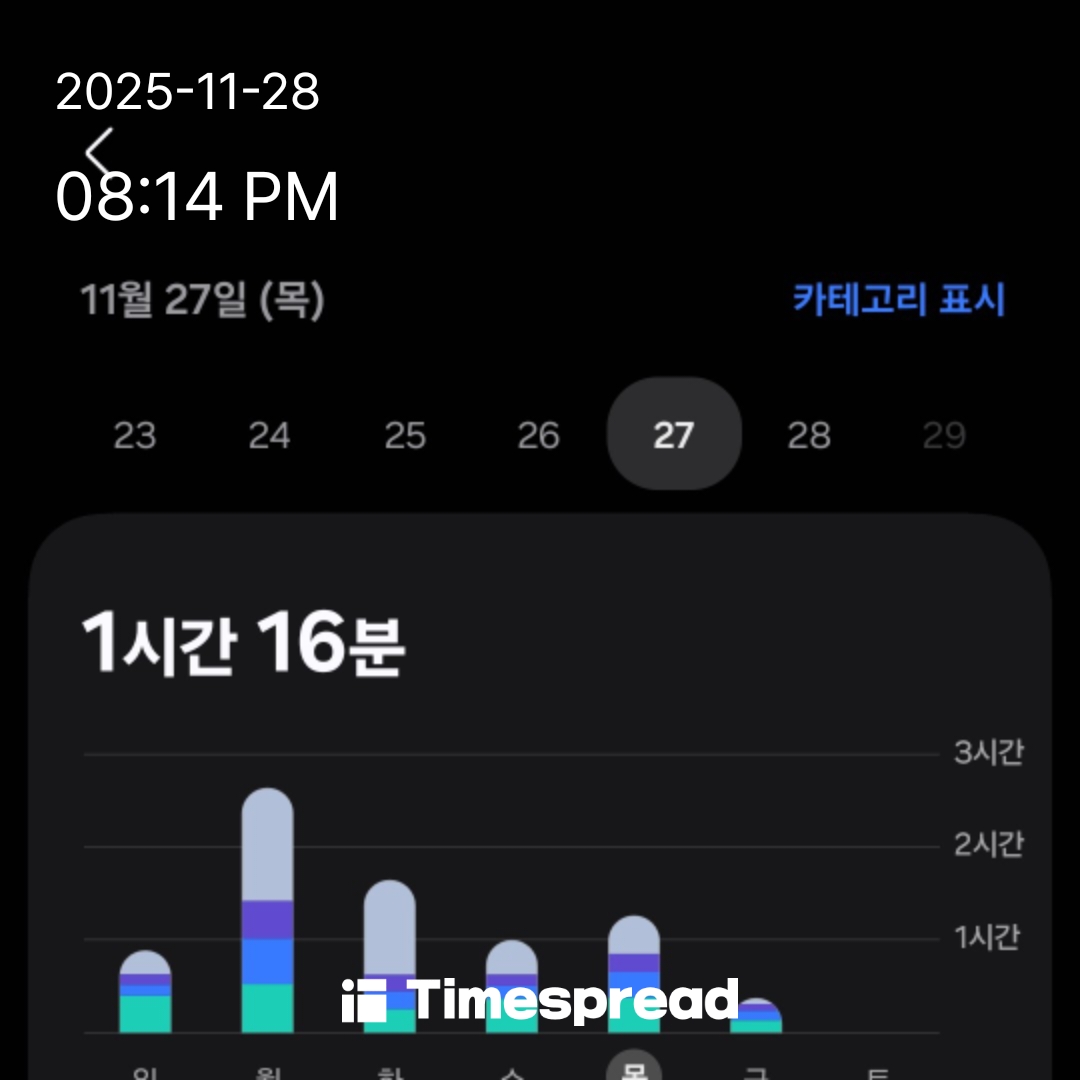Select date 23 in the week row
The image size is (1080, 1080).
[x=135, y=435]
